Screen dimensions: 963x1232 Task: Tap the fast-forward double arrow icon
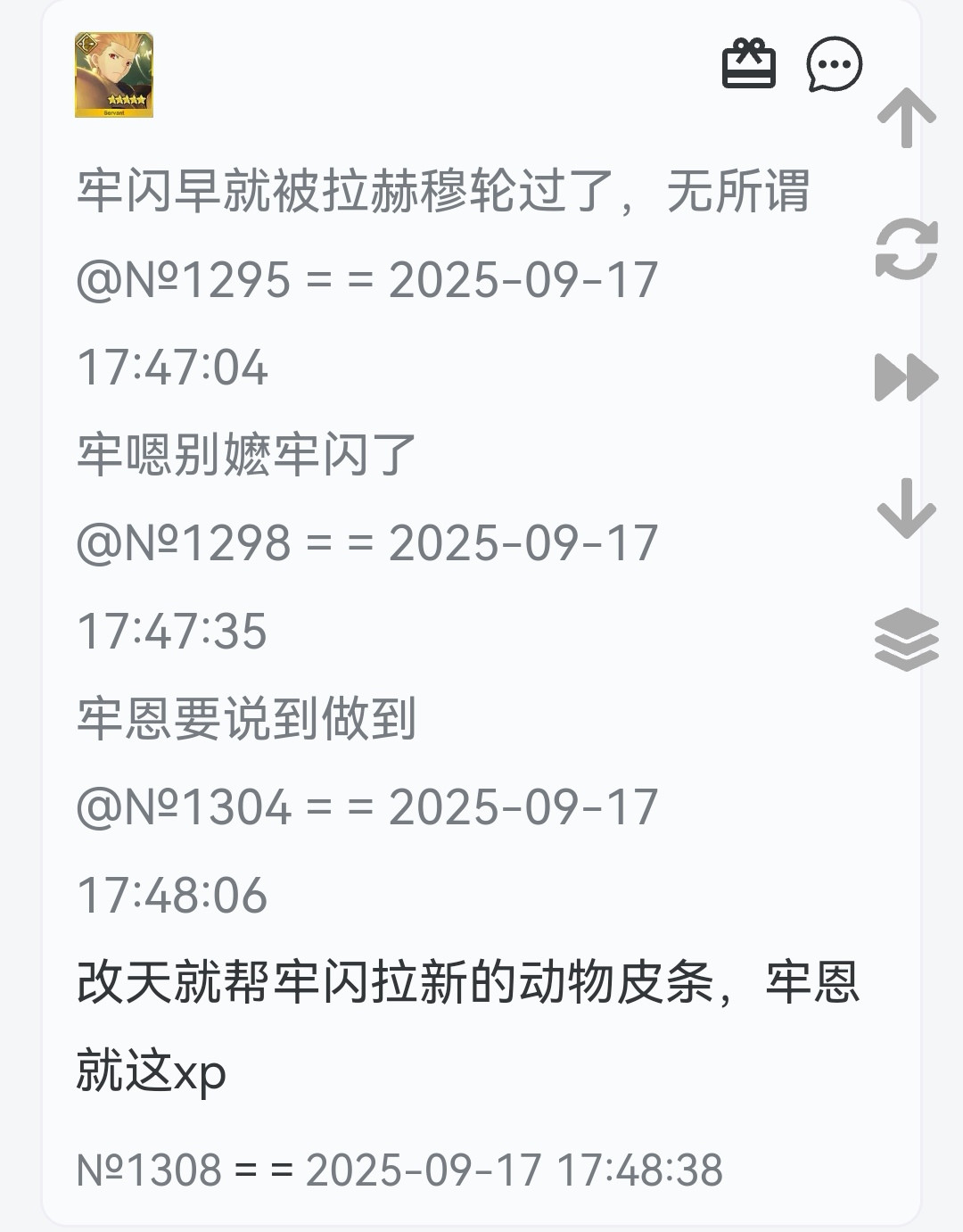click(x=907, y=377)
